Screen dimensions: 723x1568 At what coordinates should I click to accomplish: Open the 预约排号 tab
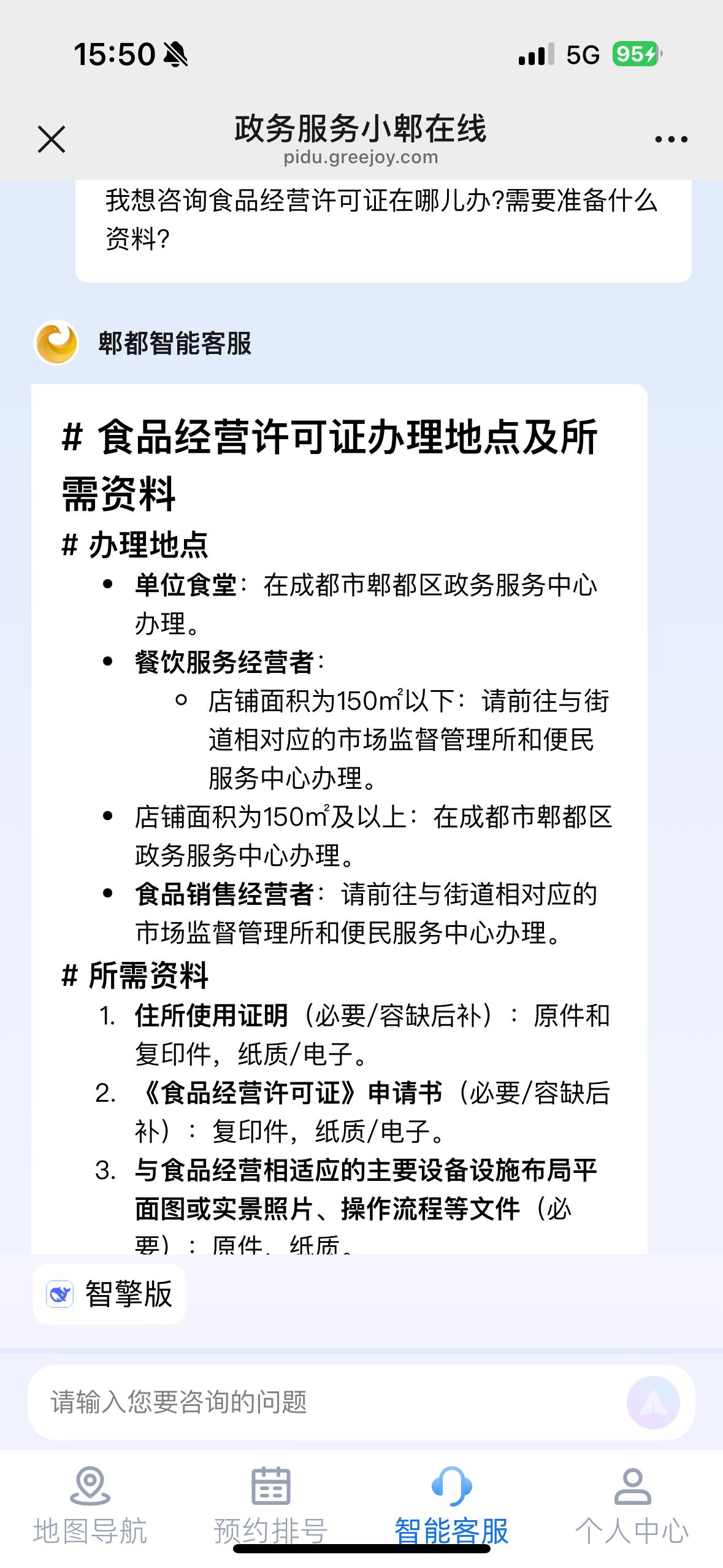(271, 1505)
